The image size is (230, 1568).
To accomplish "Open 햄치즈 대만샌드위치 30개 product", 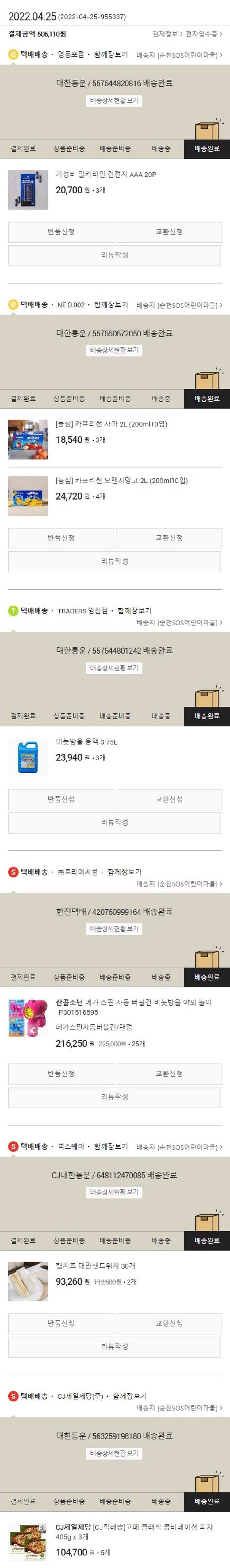I will pos(95,1266).
